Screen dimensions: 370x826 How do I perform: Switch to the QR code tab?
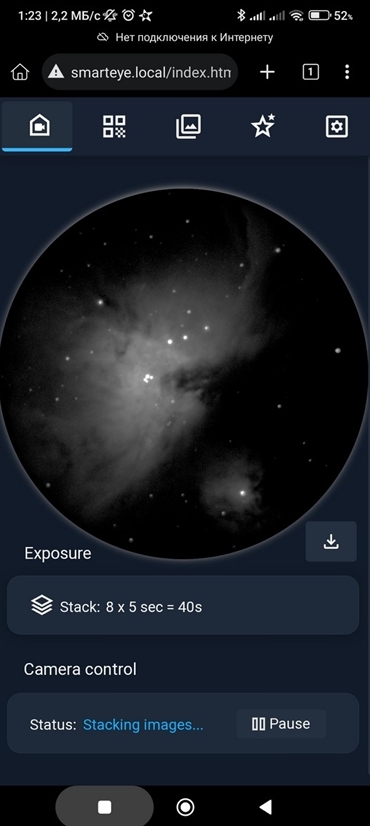(114, 126)
